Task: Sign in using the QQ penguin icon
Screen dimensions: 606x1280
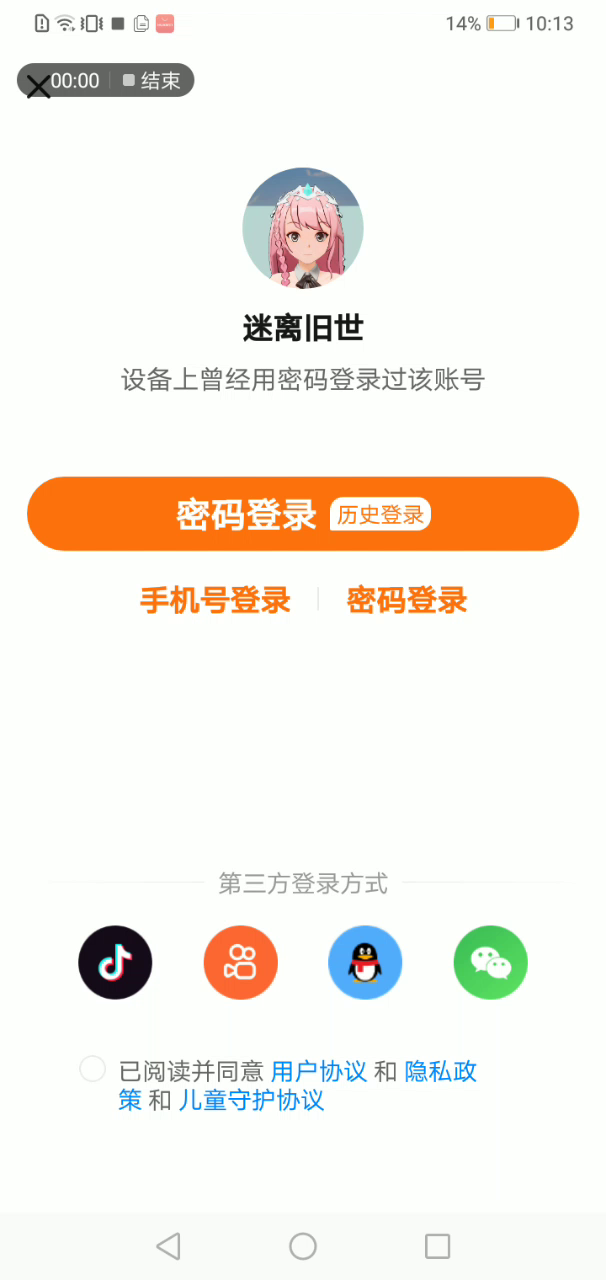Action: 365,963
